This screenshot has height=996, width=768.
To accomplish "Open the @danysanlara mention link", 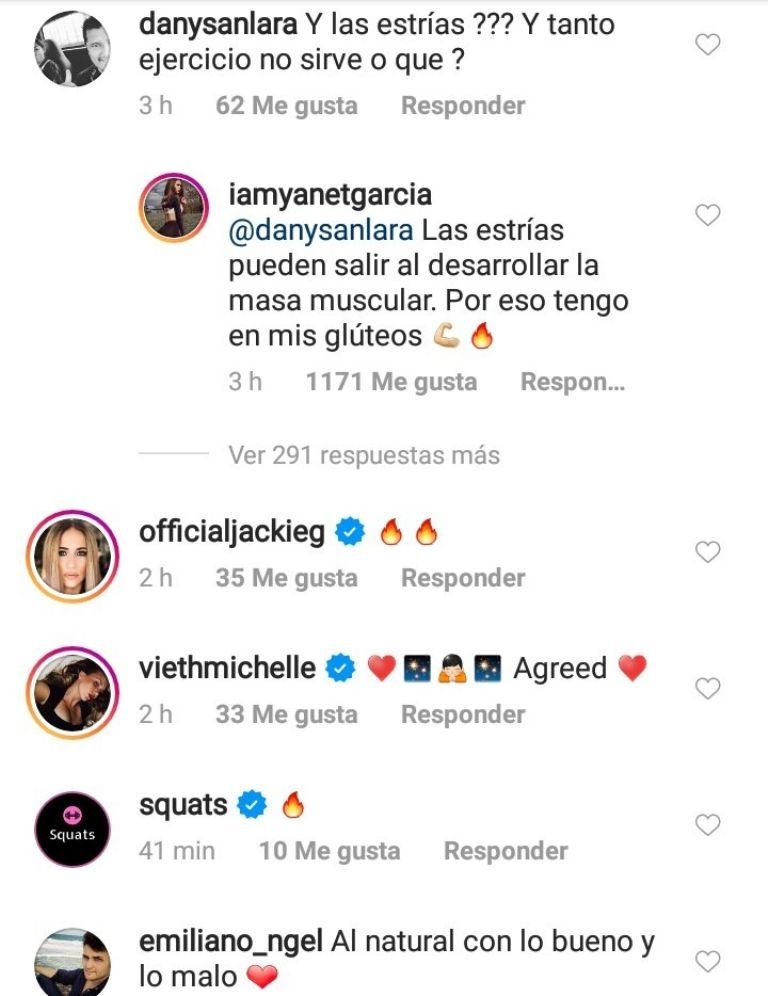I will (x=321, y=231).
